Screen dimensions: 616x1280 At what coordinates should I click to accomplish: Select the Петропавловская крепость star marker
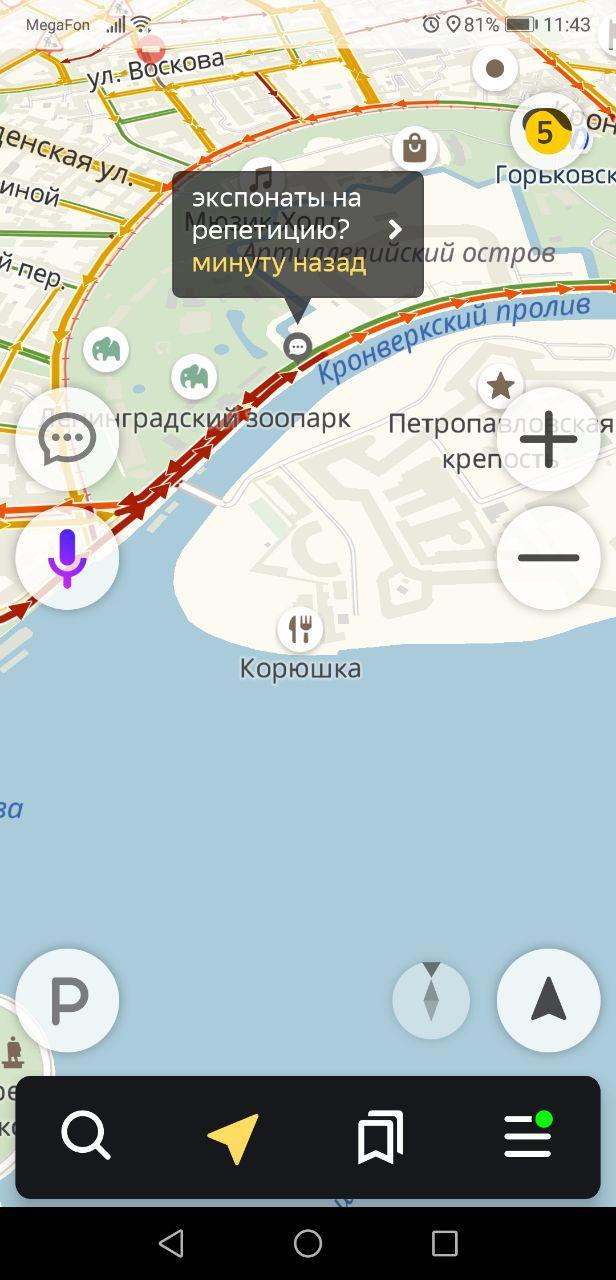[x=500, y=385]
